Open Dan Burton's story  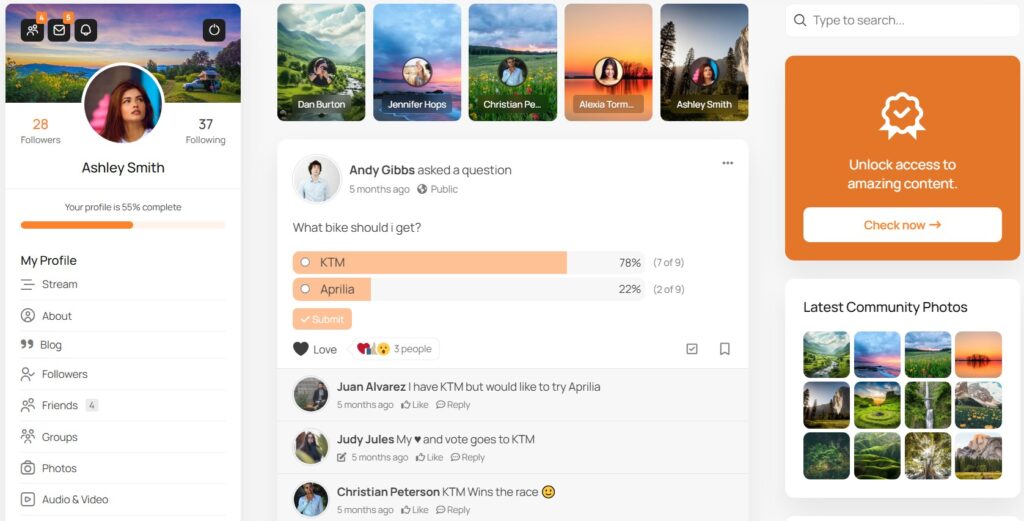(x=321, y=62)
